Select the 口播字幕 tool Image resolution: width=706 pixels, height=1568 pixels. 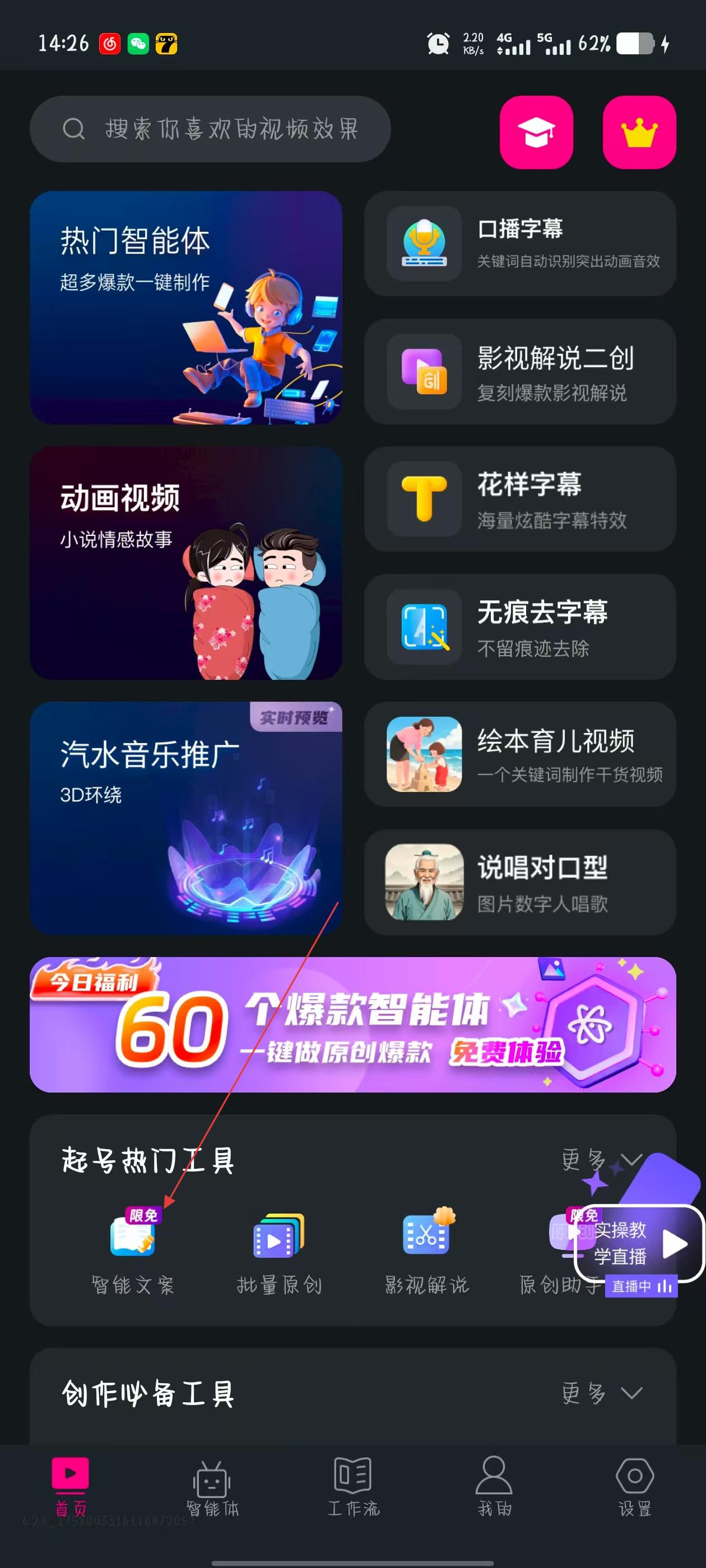click(x=519, y=244)
